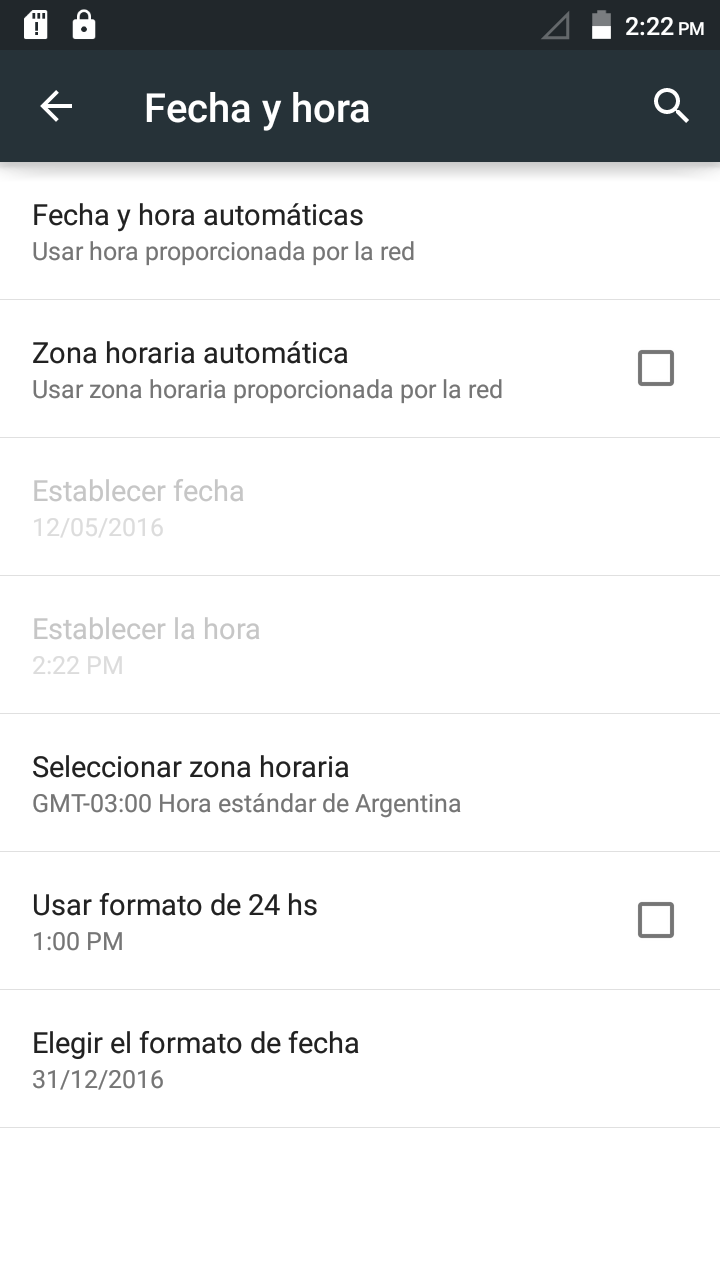
Task: Check Usar formato de 24 hs
Action: [x=656, y=920]
